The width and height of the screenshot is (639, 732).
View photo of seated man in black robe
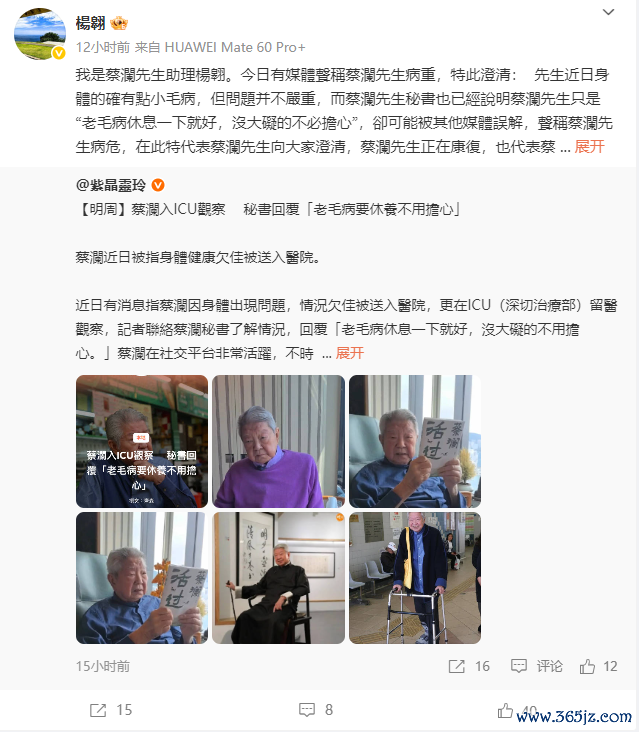pos(278,578)
